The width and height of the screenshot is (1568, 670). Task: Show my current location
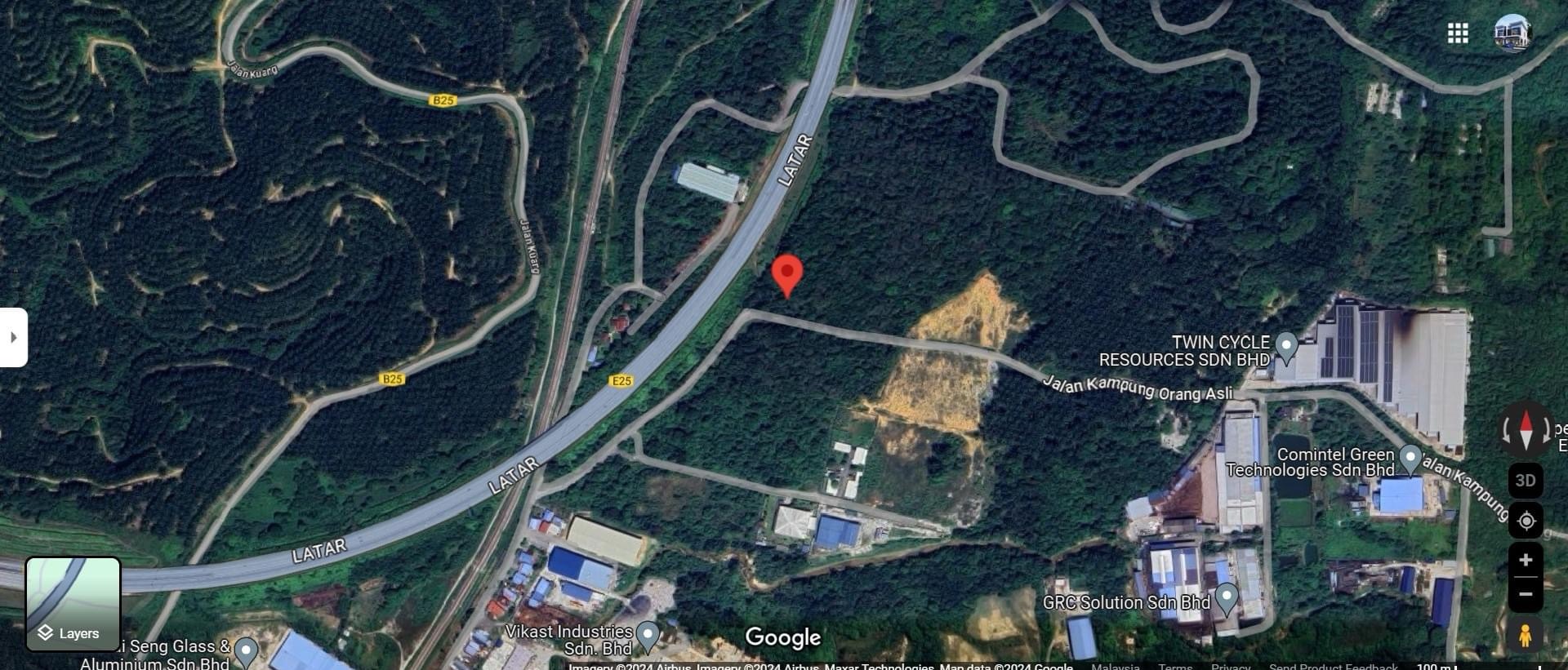tap(1526, 521)
